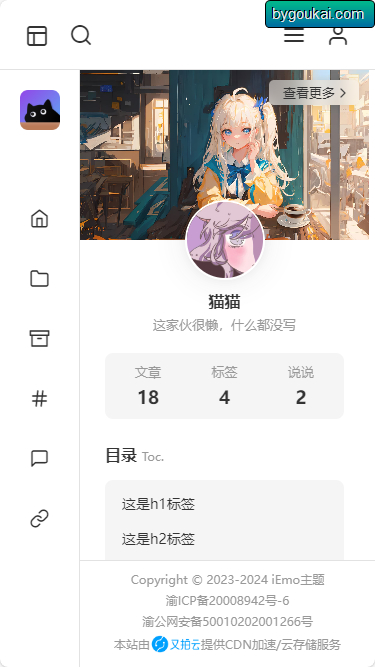The height and width of the screenshot is (667, 375).
Task: Open the 标签 count of 4
Action: [x=224, y=386]
